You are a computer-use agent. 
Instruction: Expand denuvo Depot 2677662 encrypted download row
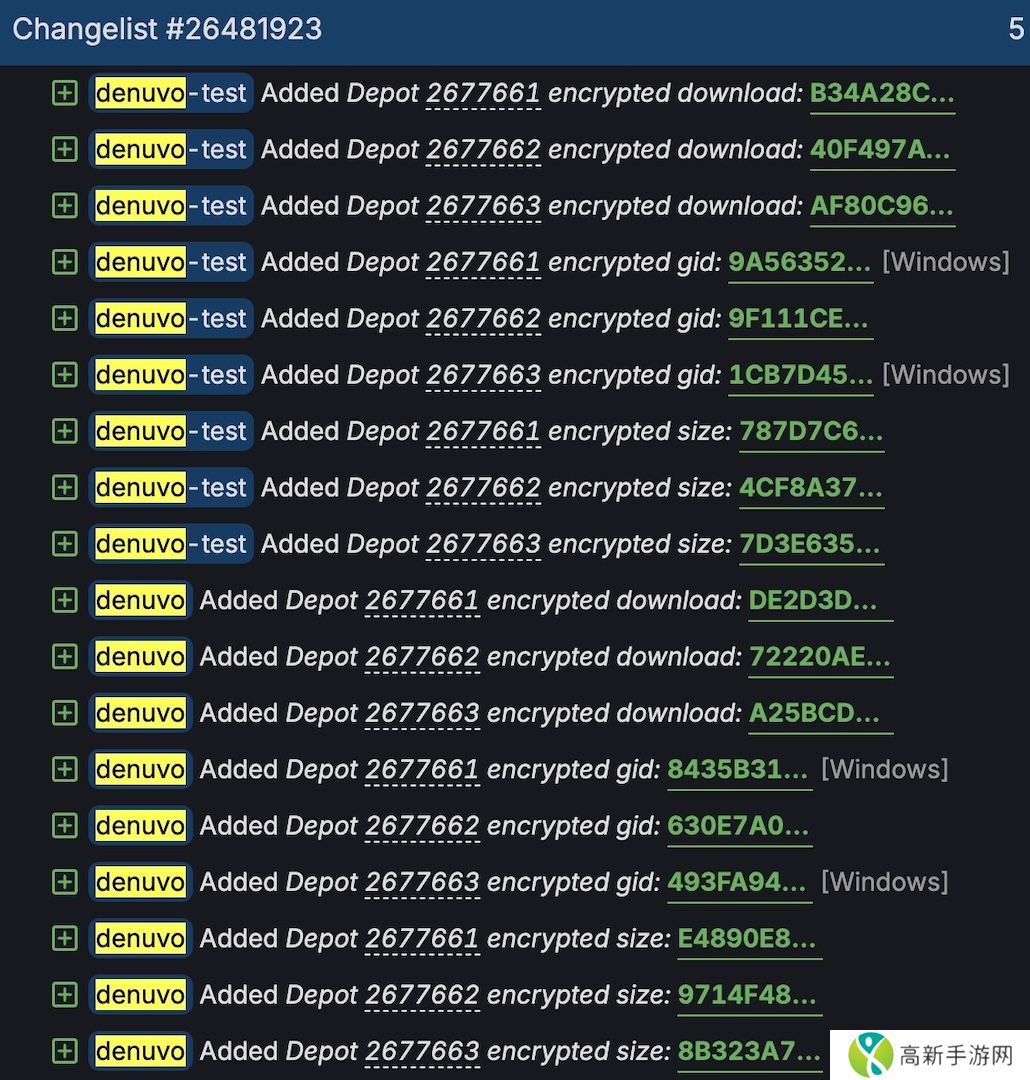click(64, 657)
